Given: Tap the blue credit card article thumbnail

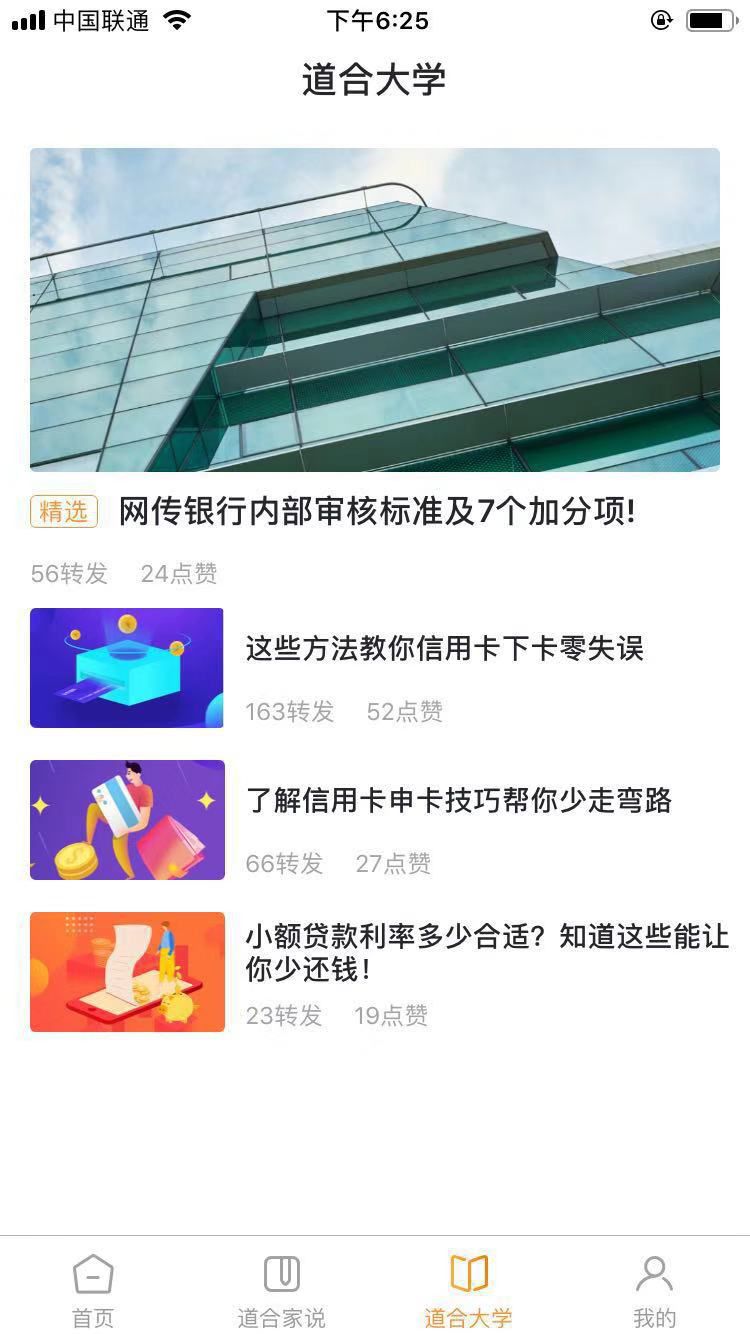Looking at the screenshot, I should [127, 668].
